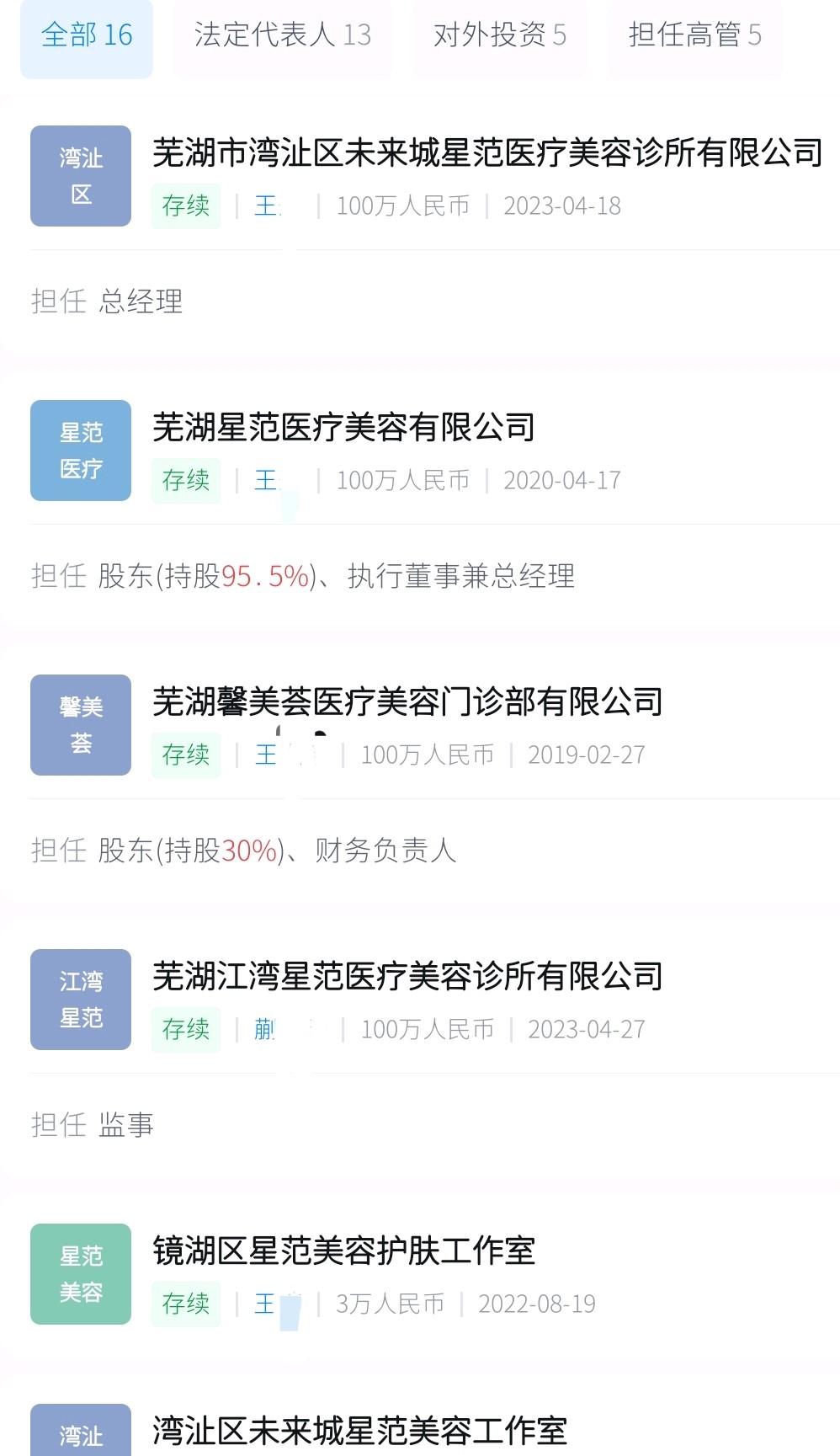View 芜湖馨美荟医疗美容门诊部有限公司 details
The width and height of the screenshot is (840, 1456).
pos(407,702)
